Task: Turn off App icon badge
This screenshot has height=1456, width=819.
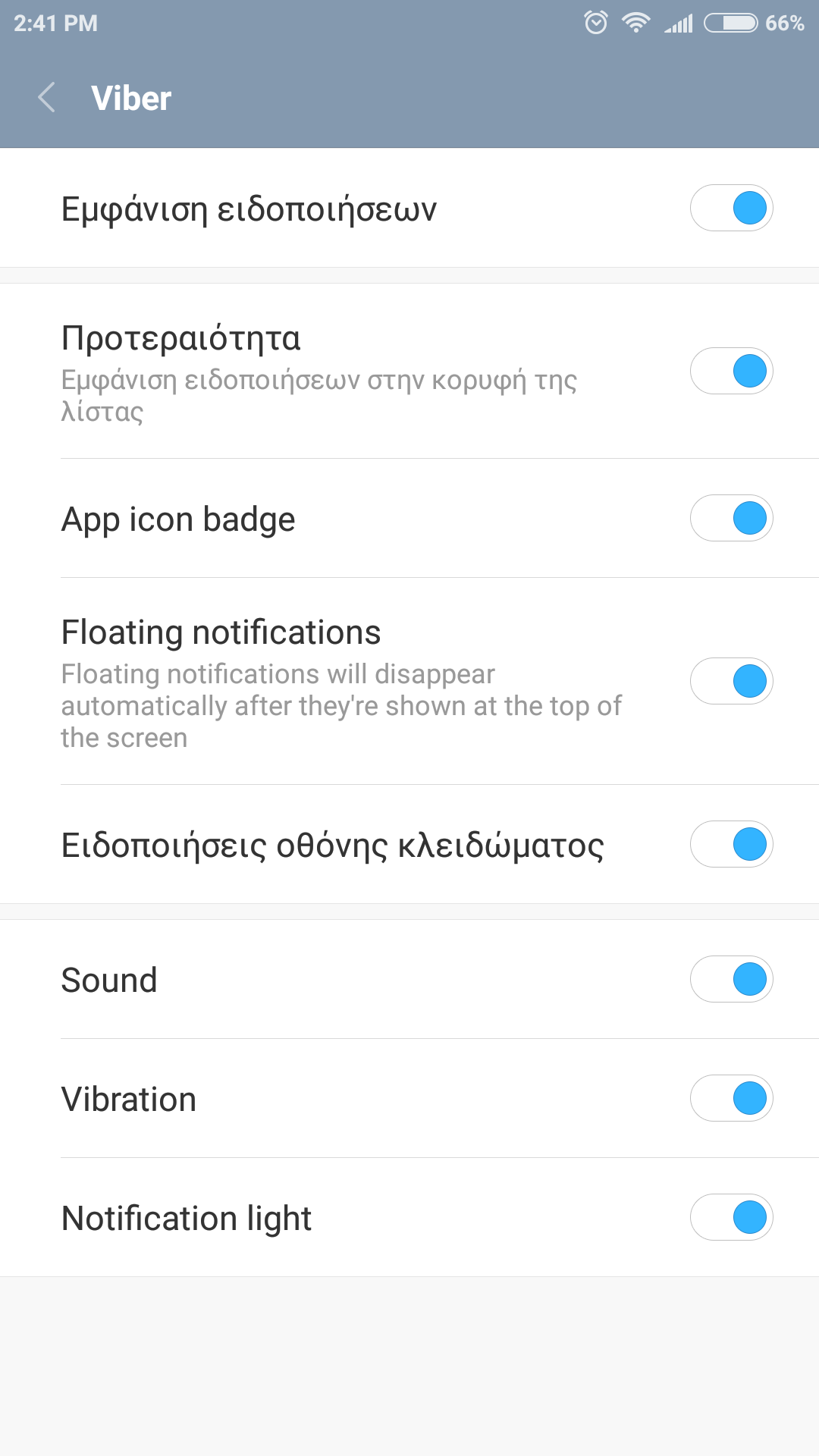Action: 731,518
